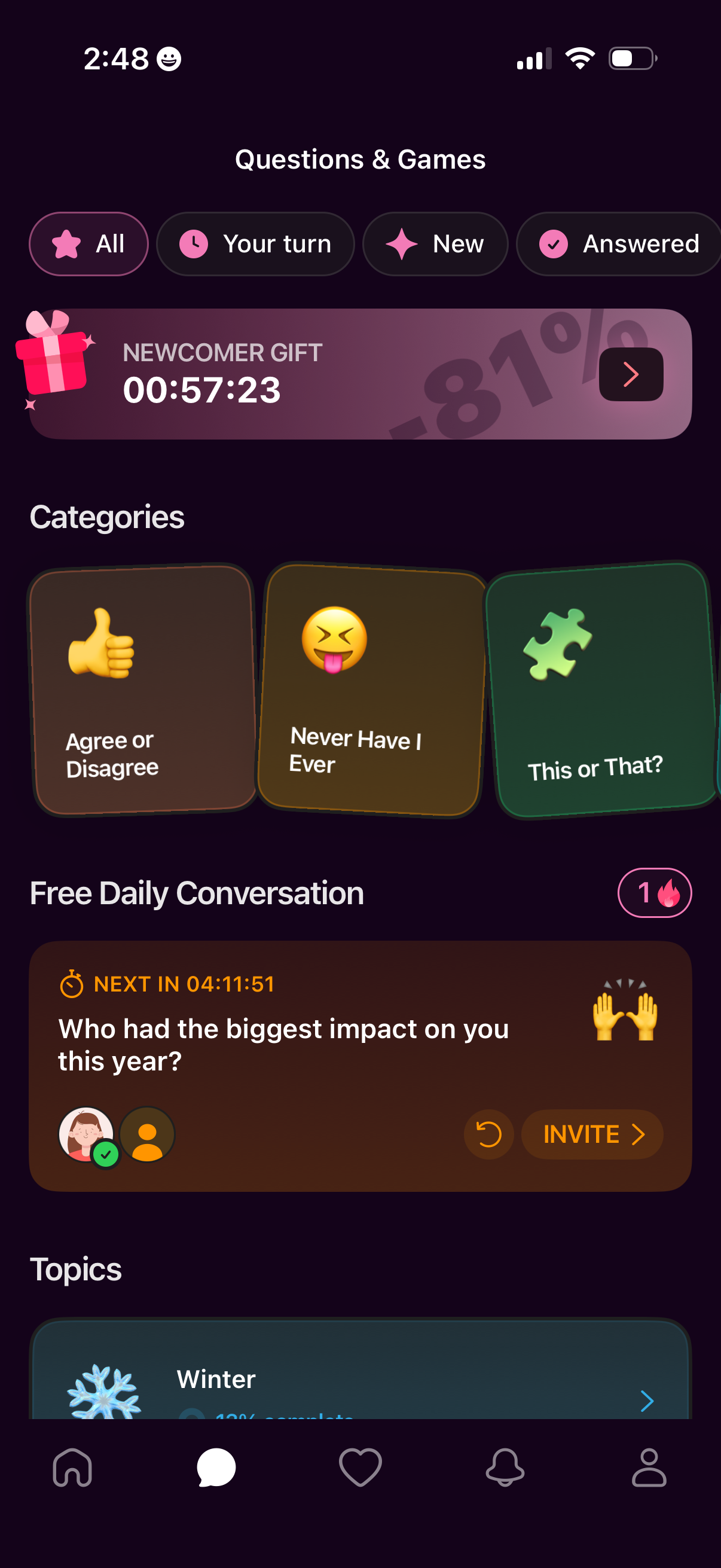Go to the home tab
721x1568 pixels.
[72, 1468]
